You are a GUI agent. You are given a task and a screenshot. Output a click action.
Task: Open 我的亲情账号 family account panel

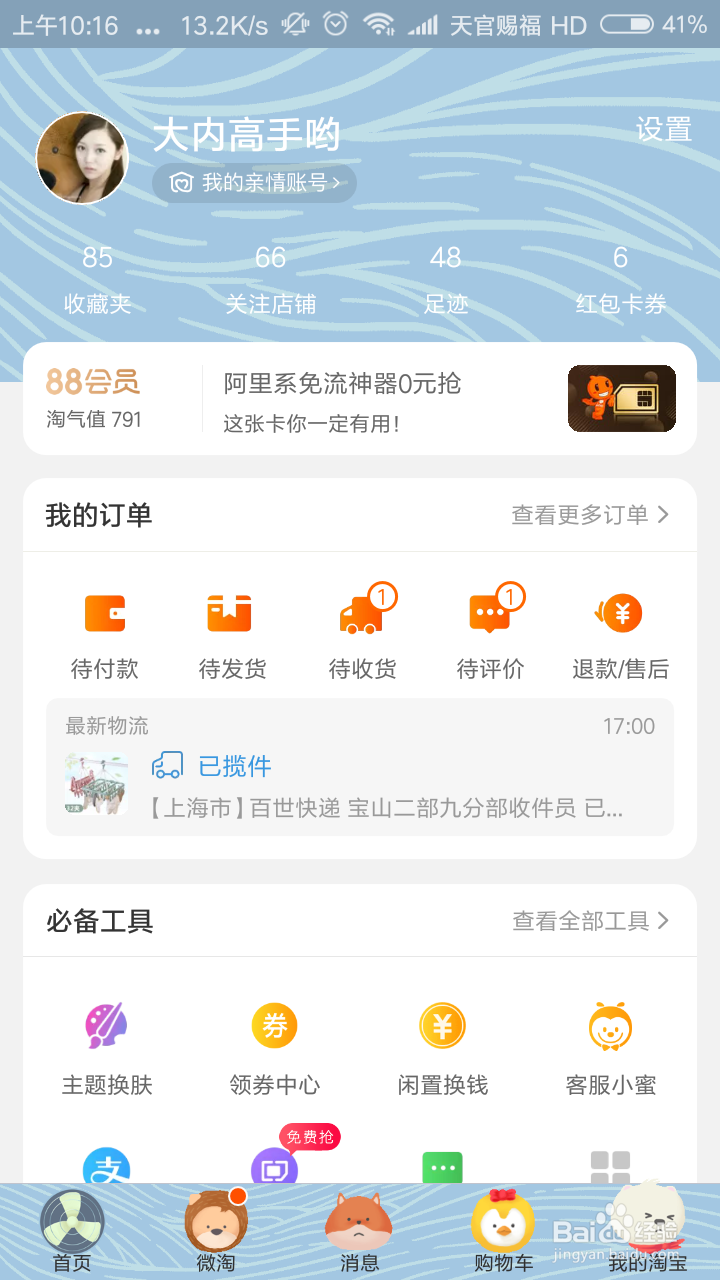tap(253, 183)
